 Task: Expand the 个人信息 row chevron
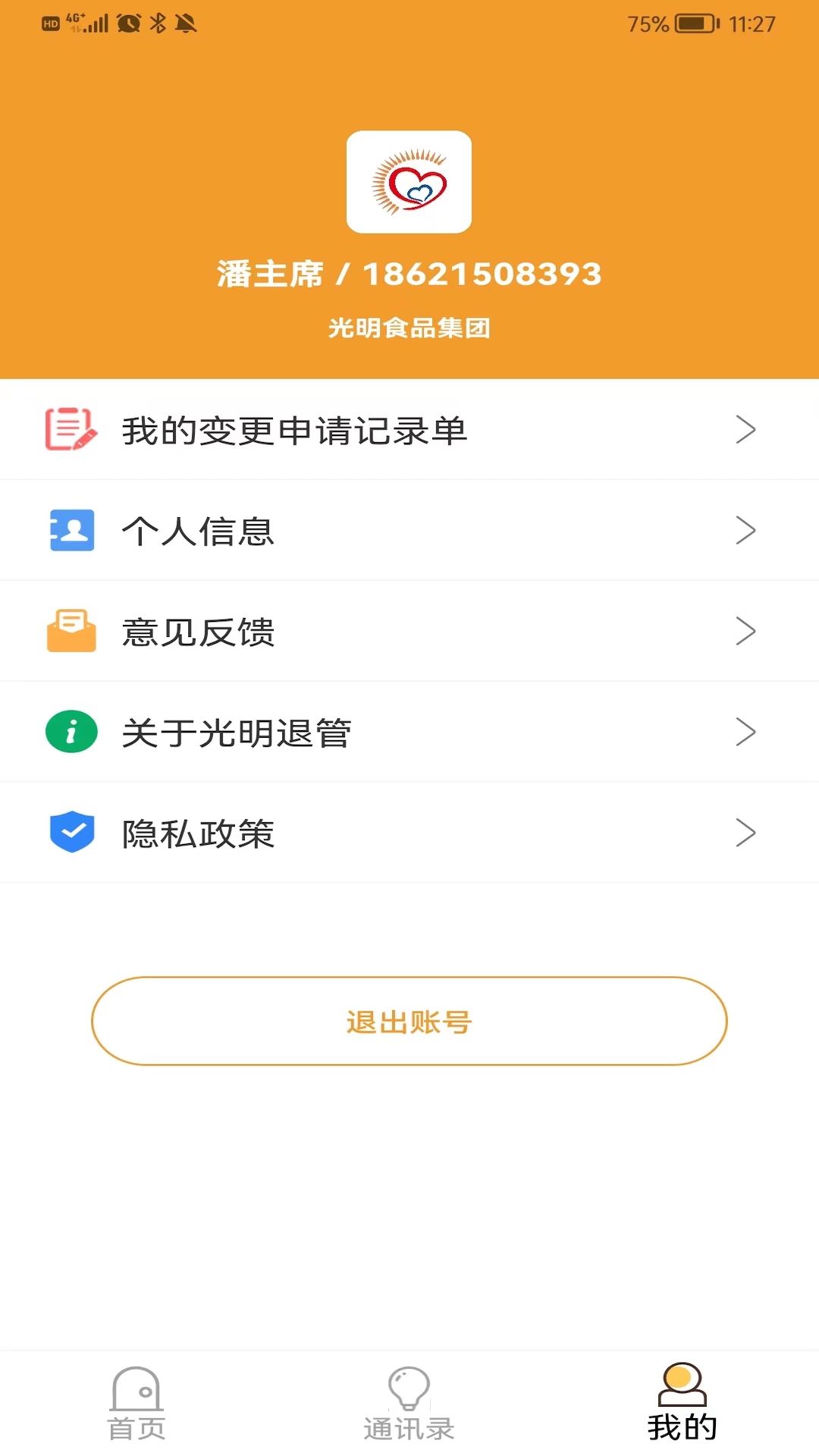pyautogui.click(x=747, y=530)
